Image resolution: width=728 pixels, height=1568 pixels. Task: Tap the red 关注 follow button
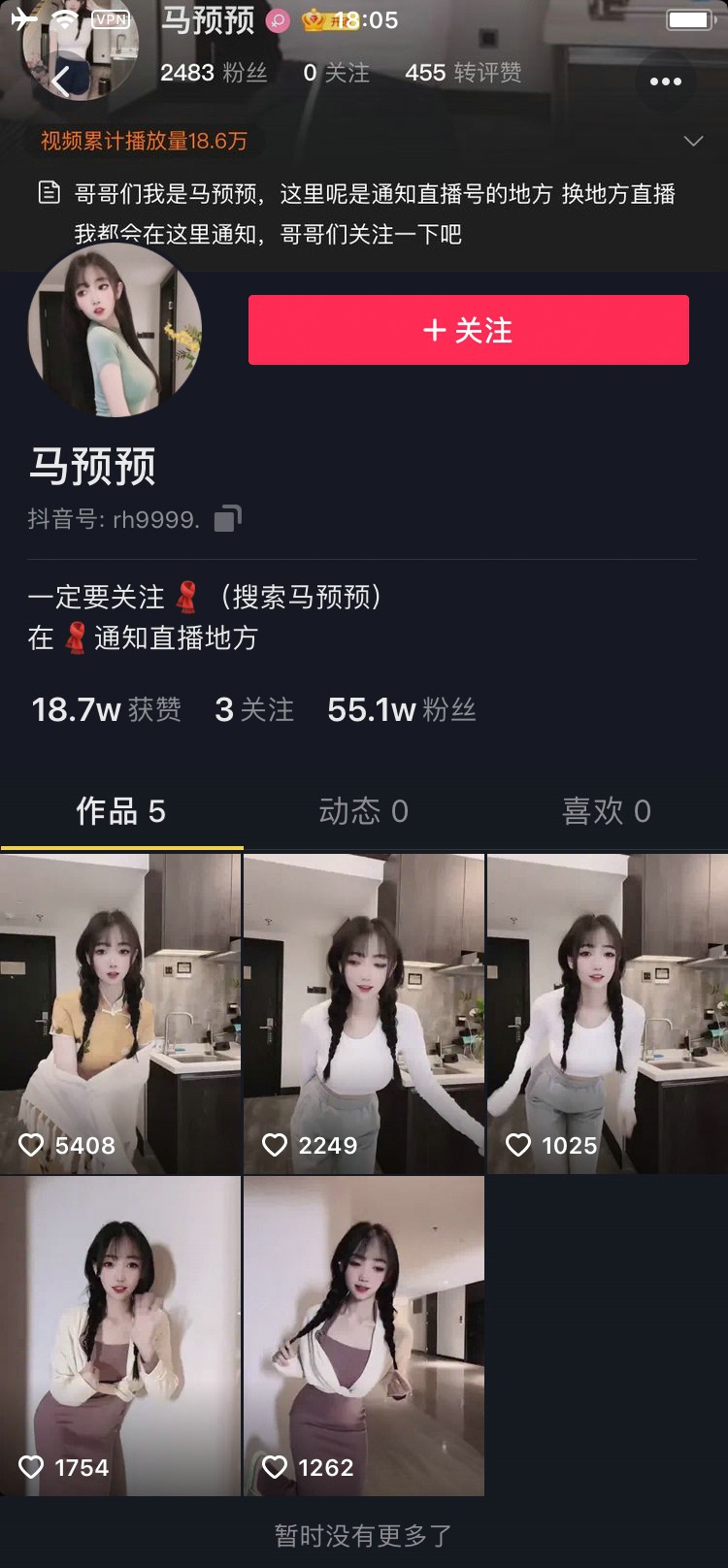click(468, 330)
